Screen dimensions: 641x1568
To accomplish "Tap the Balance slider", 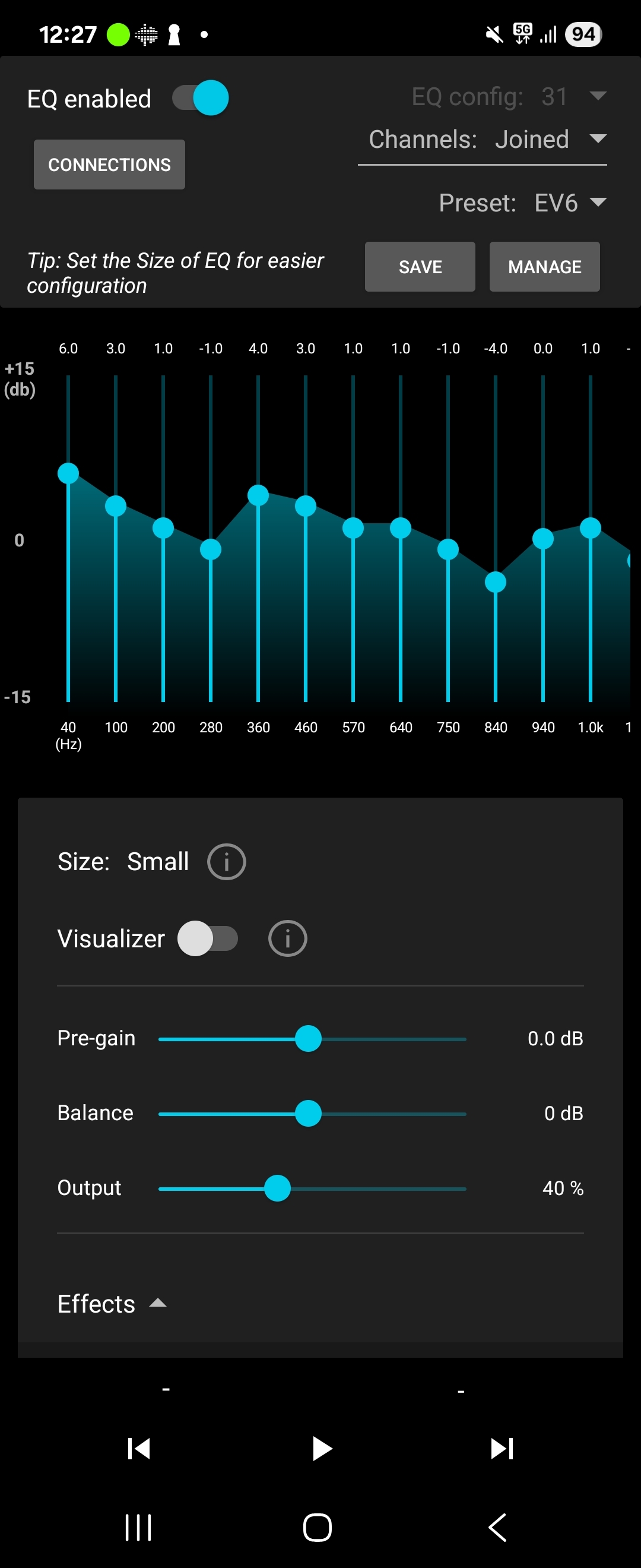I will coord(309,1113).
